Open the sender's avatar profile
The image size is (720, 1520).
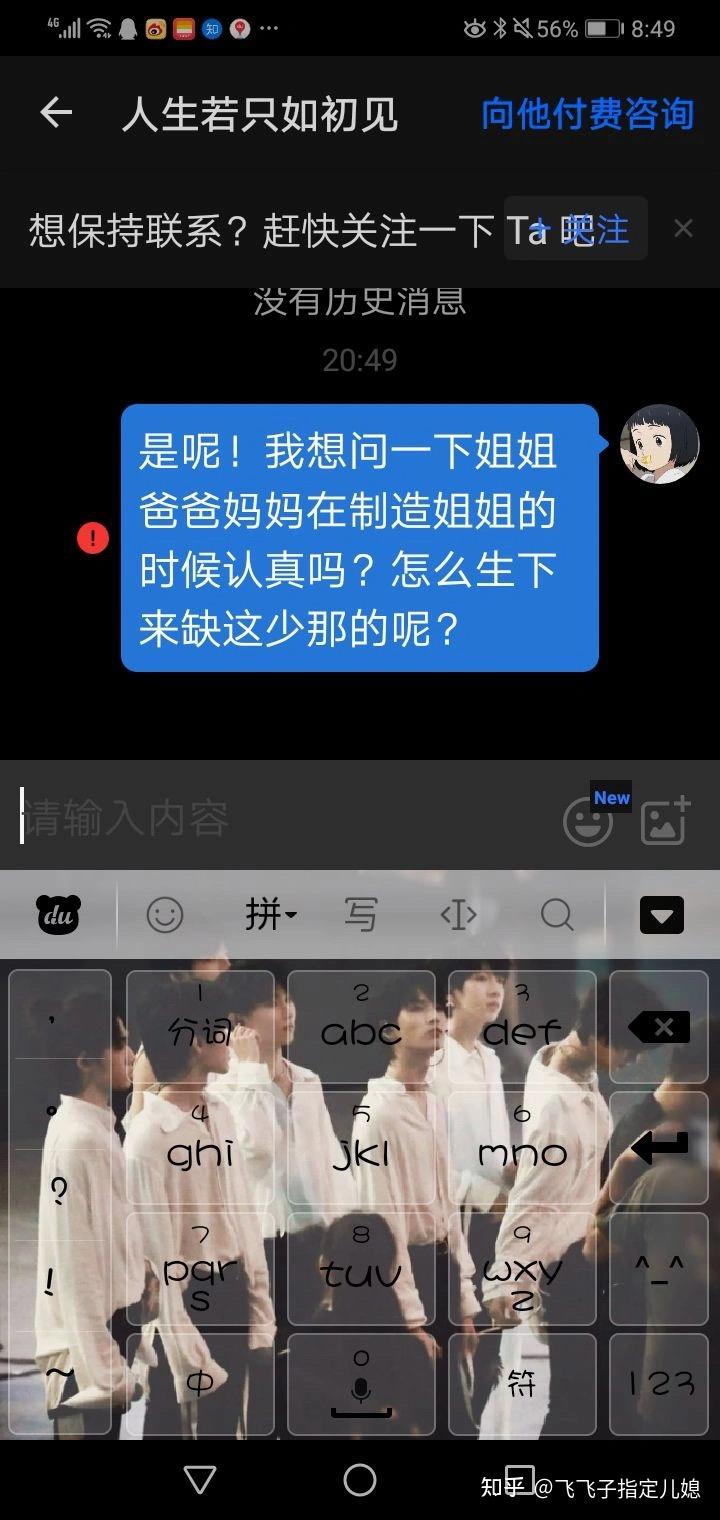[x=659, y=444]
